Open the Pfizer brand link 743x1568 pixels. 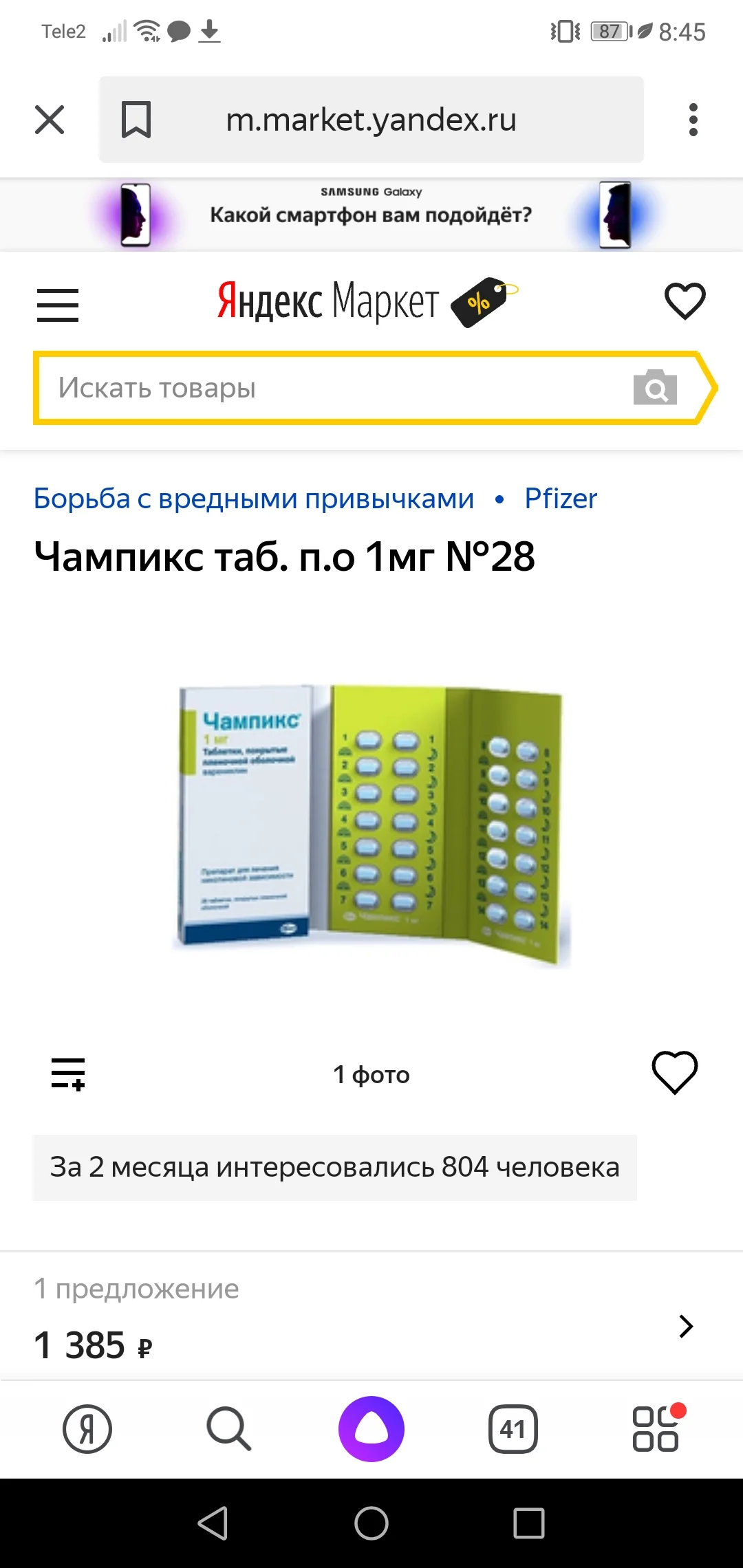click(561, 499)
